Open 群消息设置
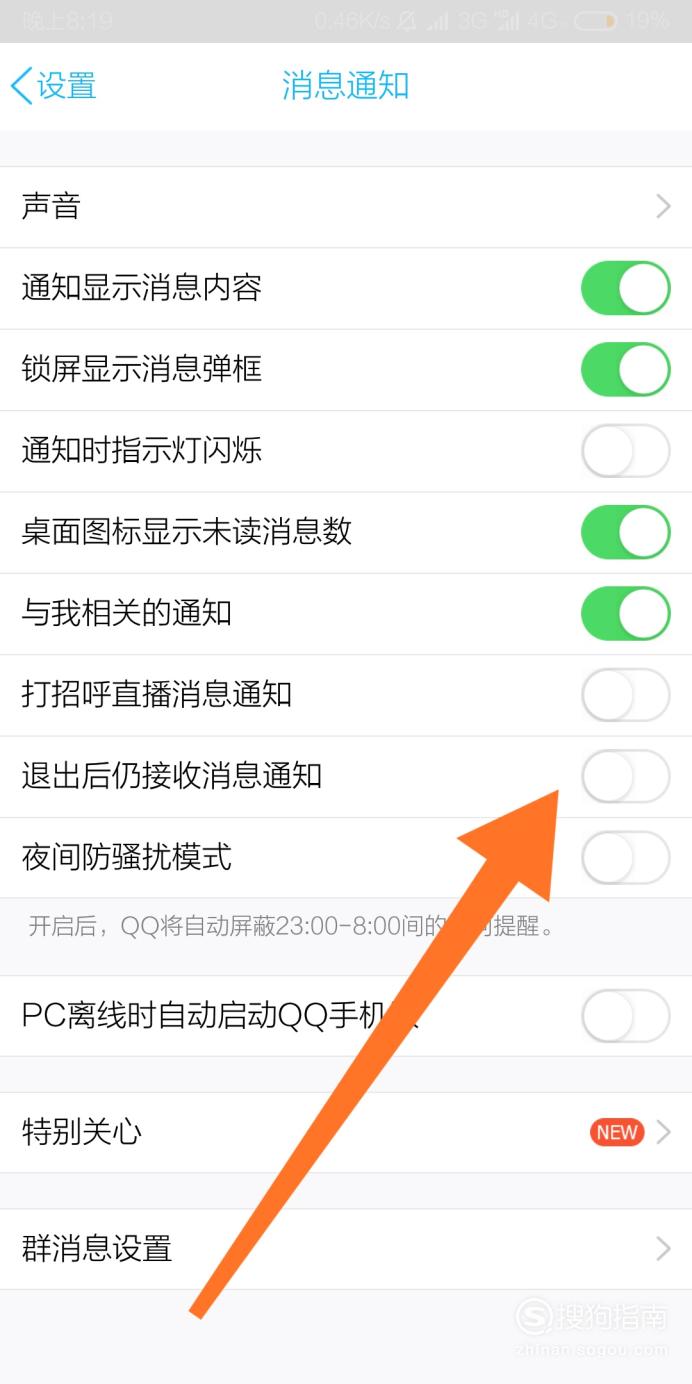Screen dimensions: 692x1384 [346, 1249]
